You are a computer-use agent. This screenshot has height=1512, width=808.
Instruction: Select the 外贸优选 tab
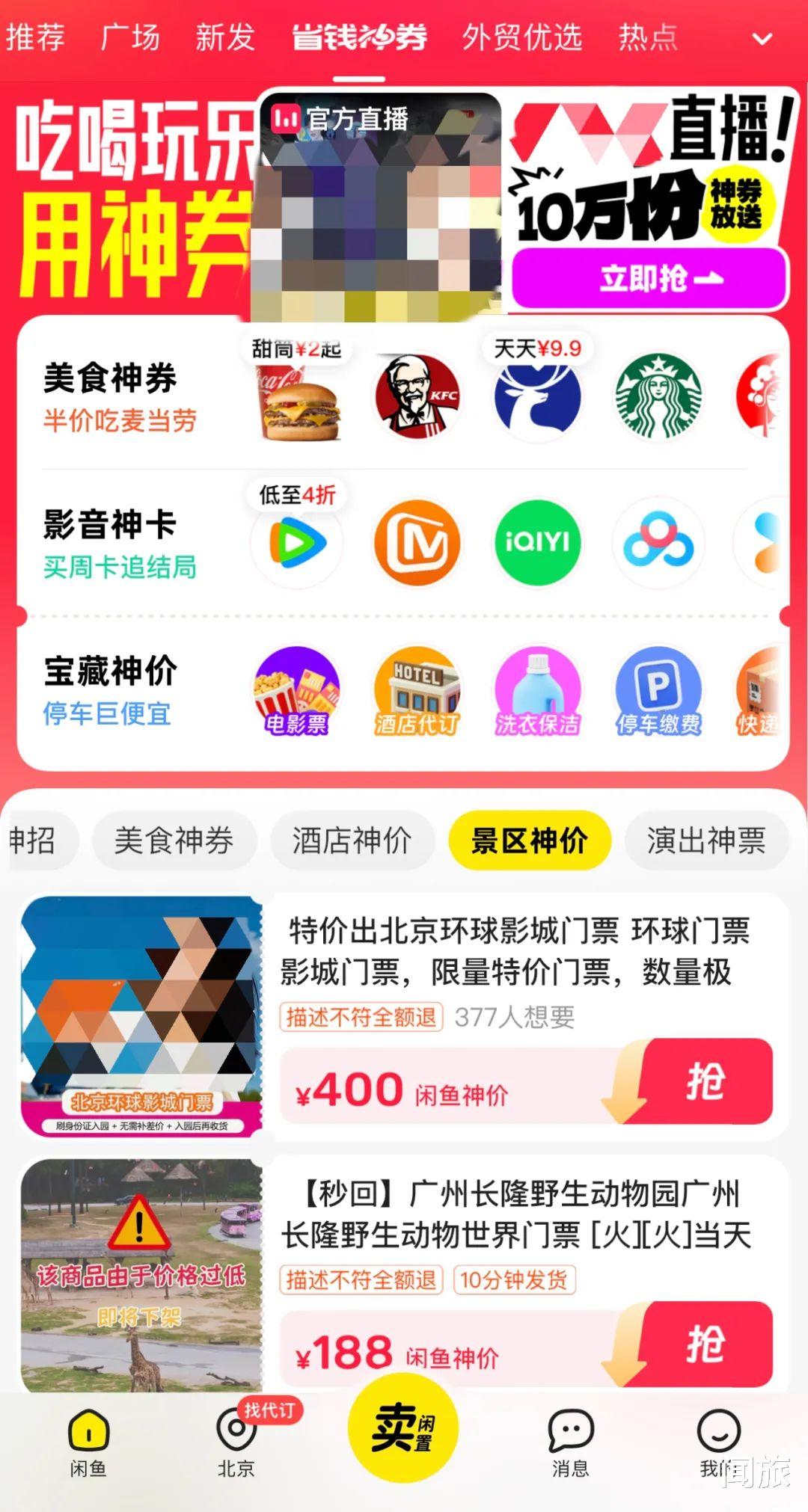pyautogui.click(x=521, y=37)
